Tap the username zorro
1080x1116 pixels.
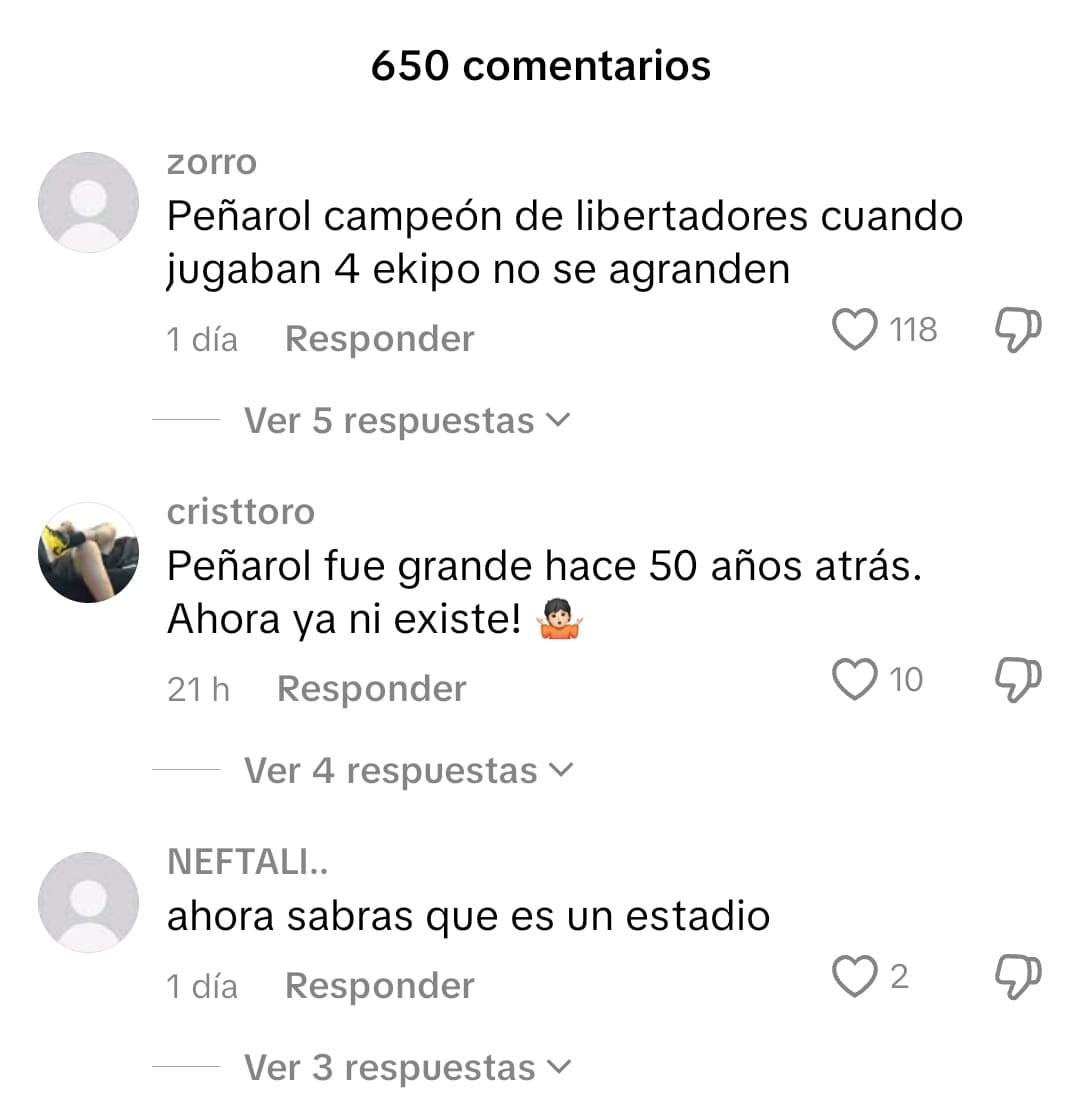click(212, 162)
